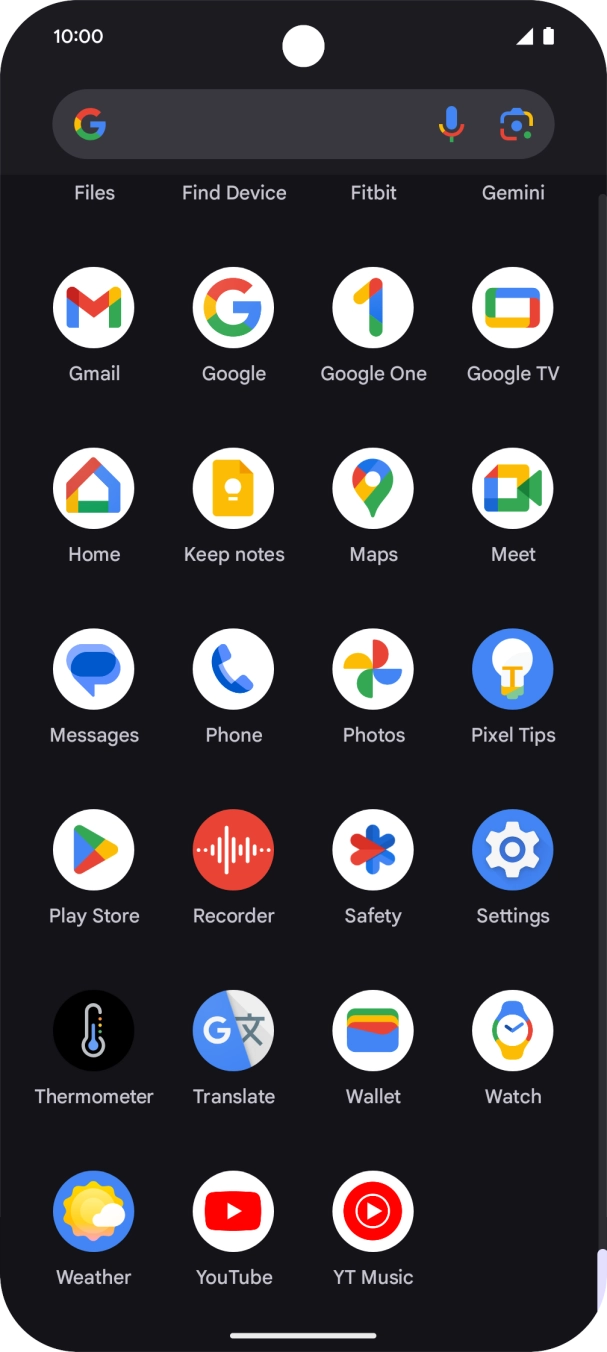
Task: Open the Play Store
Action: click(94, 851)
